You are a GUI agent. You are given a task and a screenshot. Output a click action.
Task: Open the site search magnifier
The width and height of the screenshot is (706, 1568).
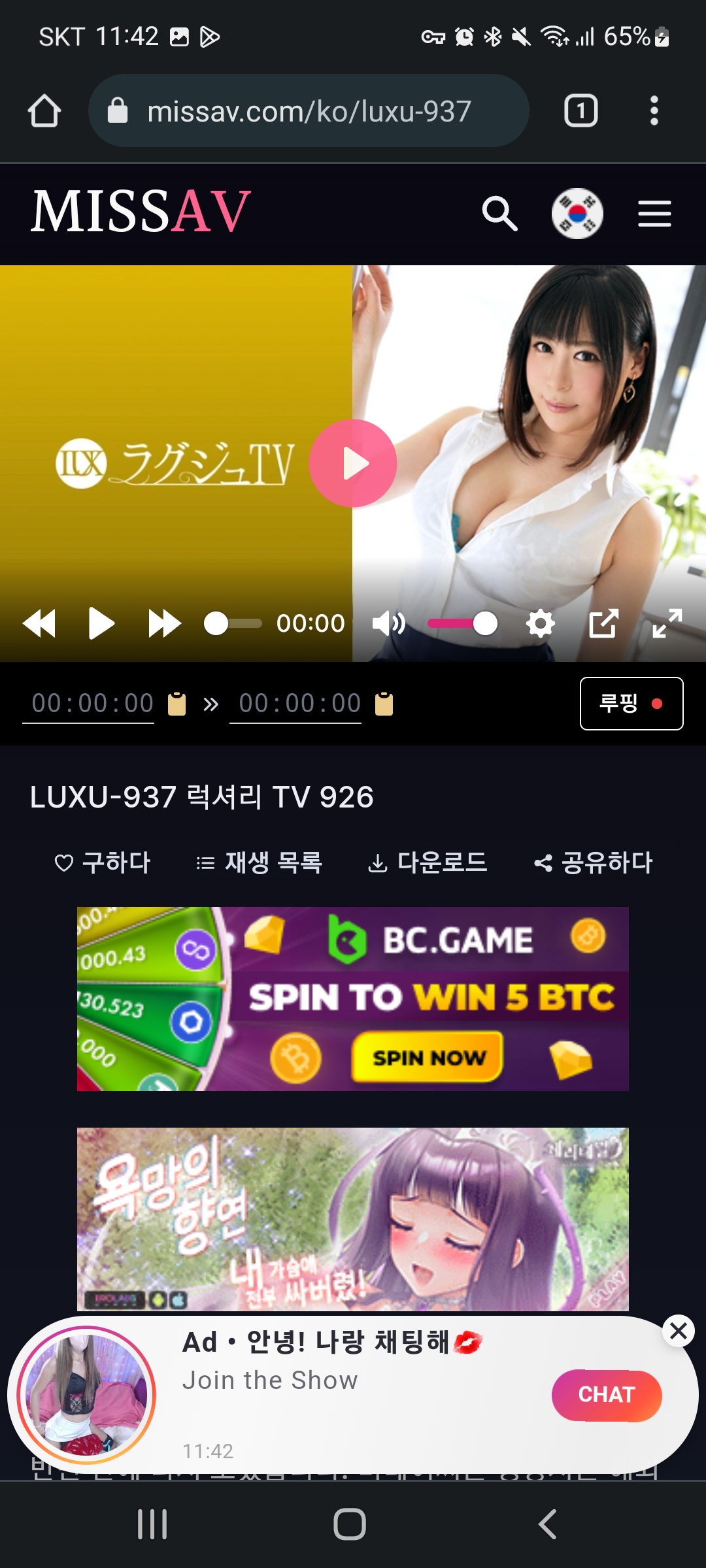tap(499, 214)
